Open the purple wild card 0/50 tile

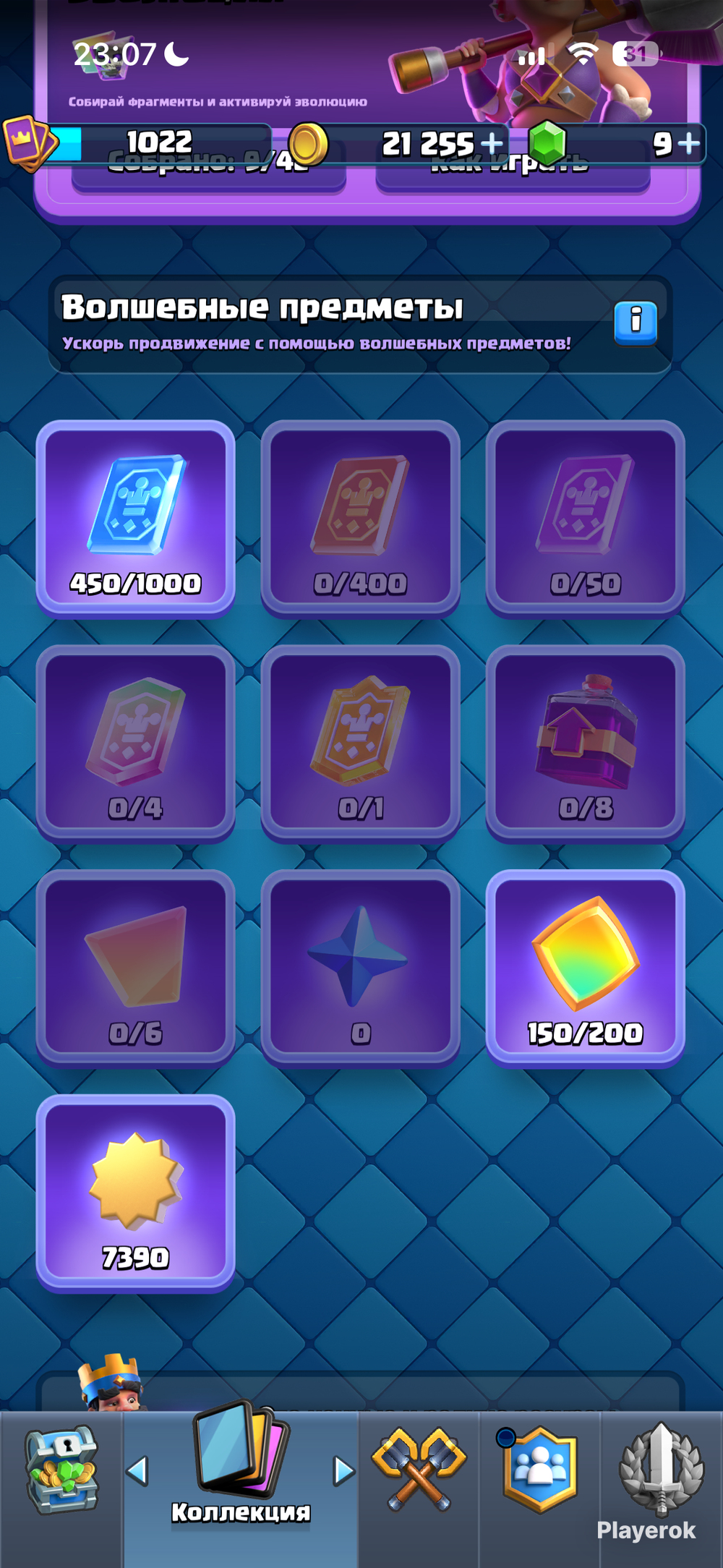pos(585,518)
